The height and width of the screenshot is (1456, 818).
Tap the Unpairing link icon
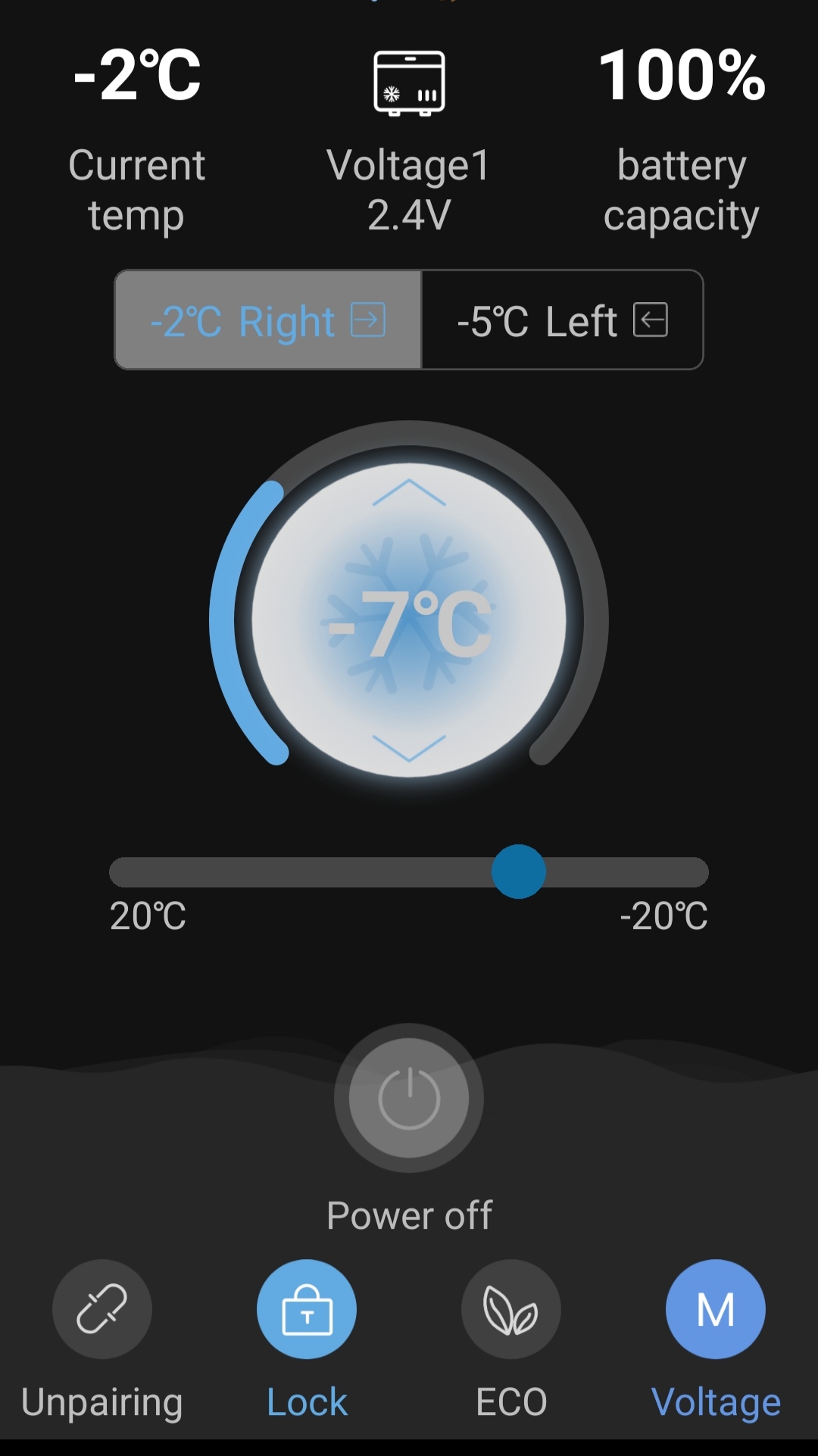point(102,1309)
